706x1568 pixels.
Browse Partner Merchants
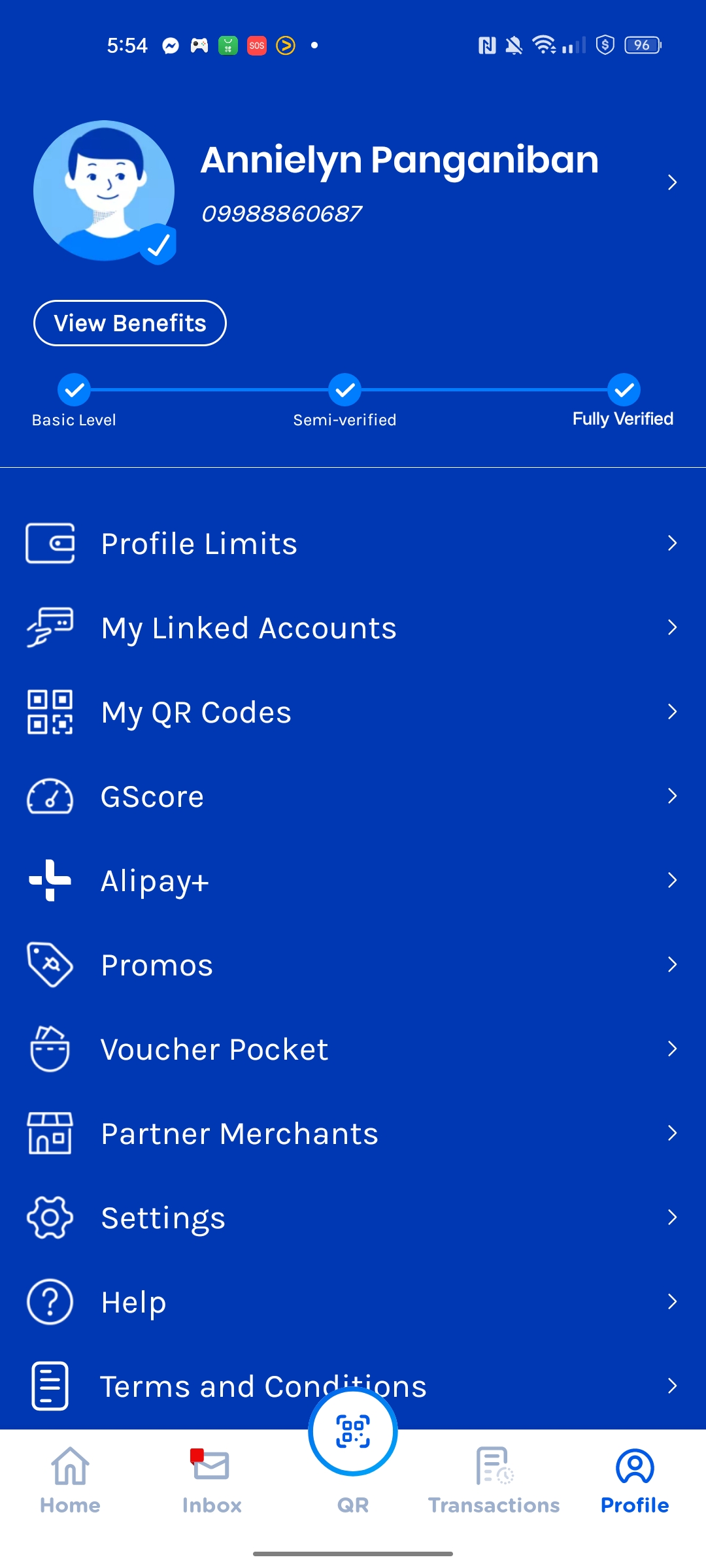353,1134
